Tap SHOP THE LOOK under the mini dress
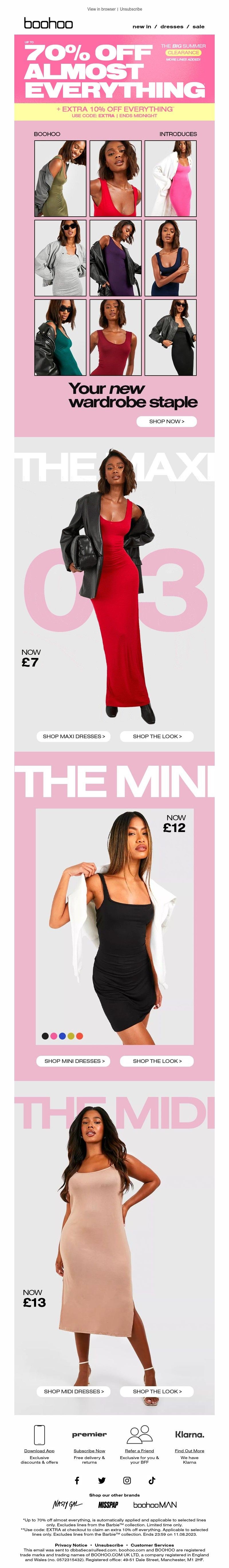This screenshot has height=1568, width=229. [x=157, y=1061]
